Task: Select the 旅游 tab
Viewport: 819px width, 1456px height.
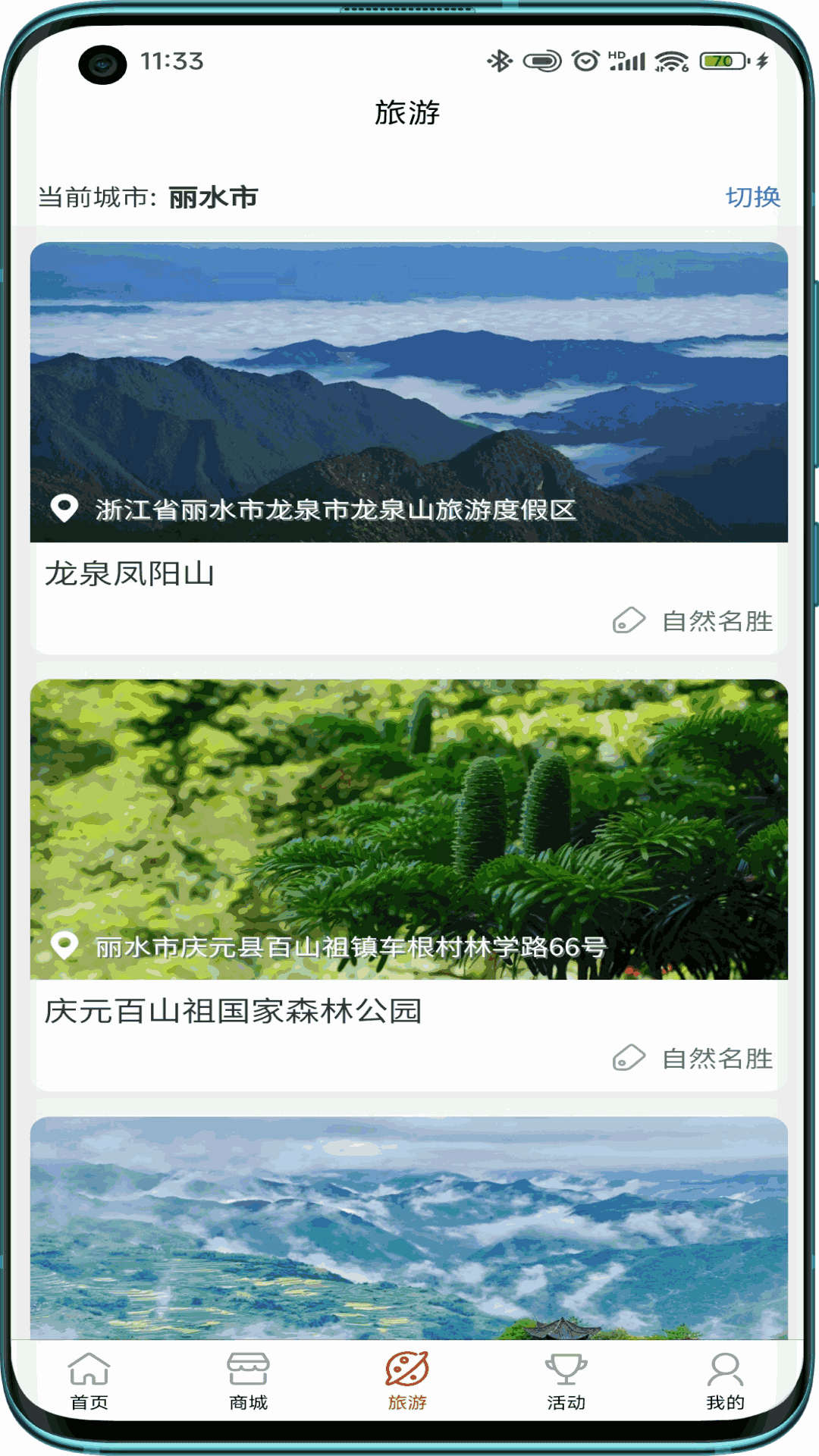Action: [x=407, y=1382]
